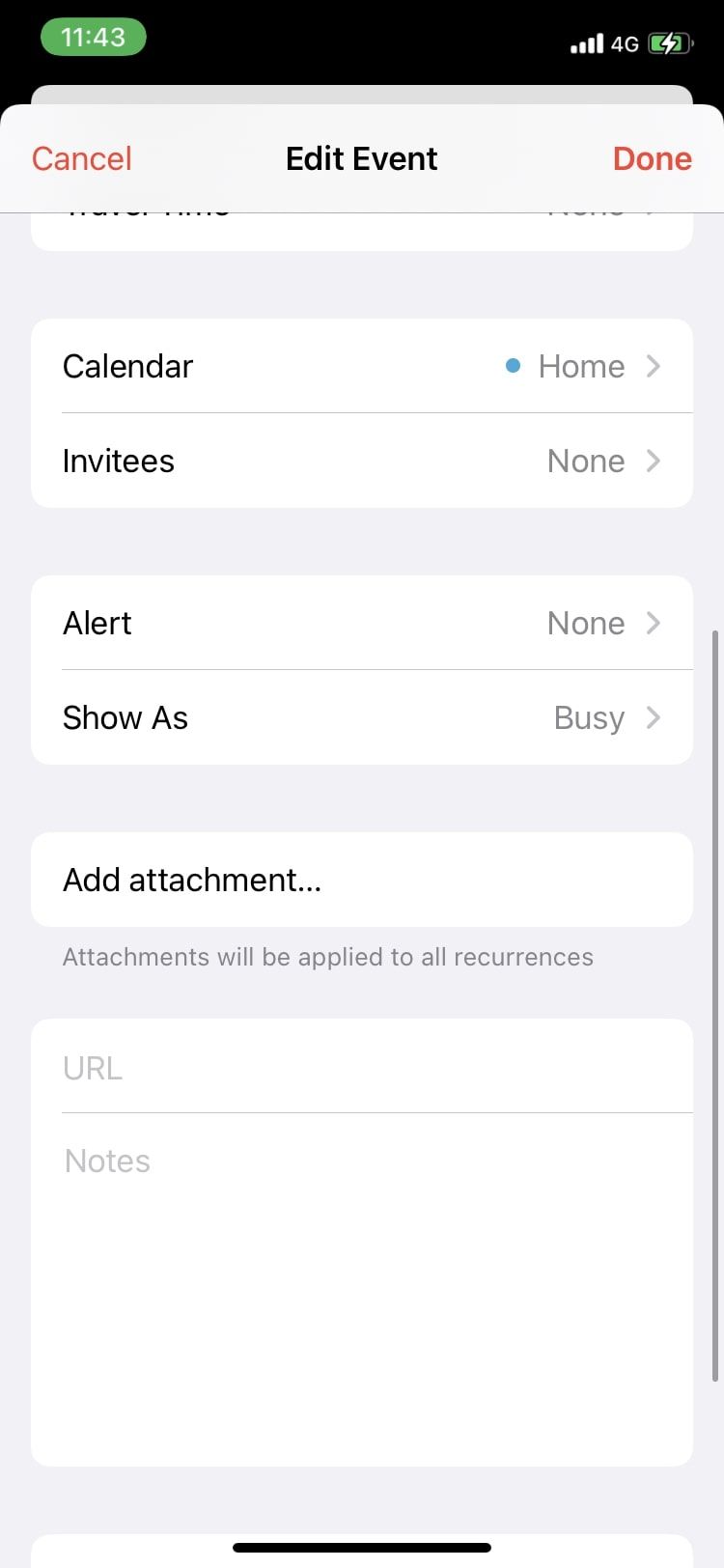The image size is (724, 1568).
Task: Tap the blue Home calendar color dot
Action: point(513,366)
